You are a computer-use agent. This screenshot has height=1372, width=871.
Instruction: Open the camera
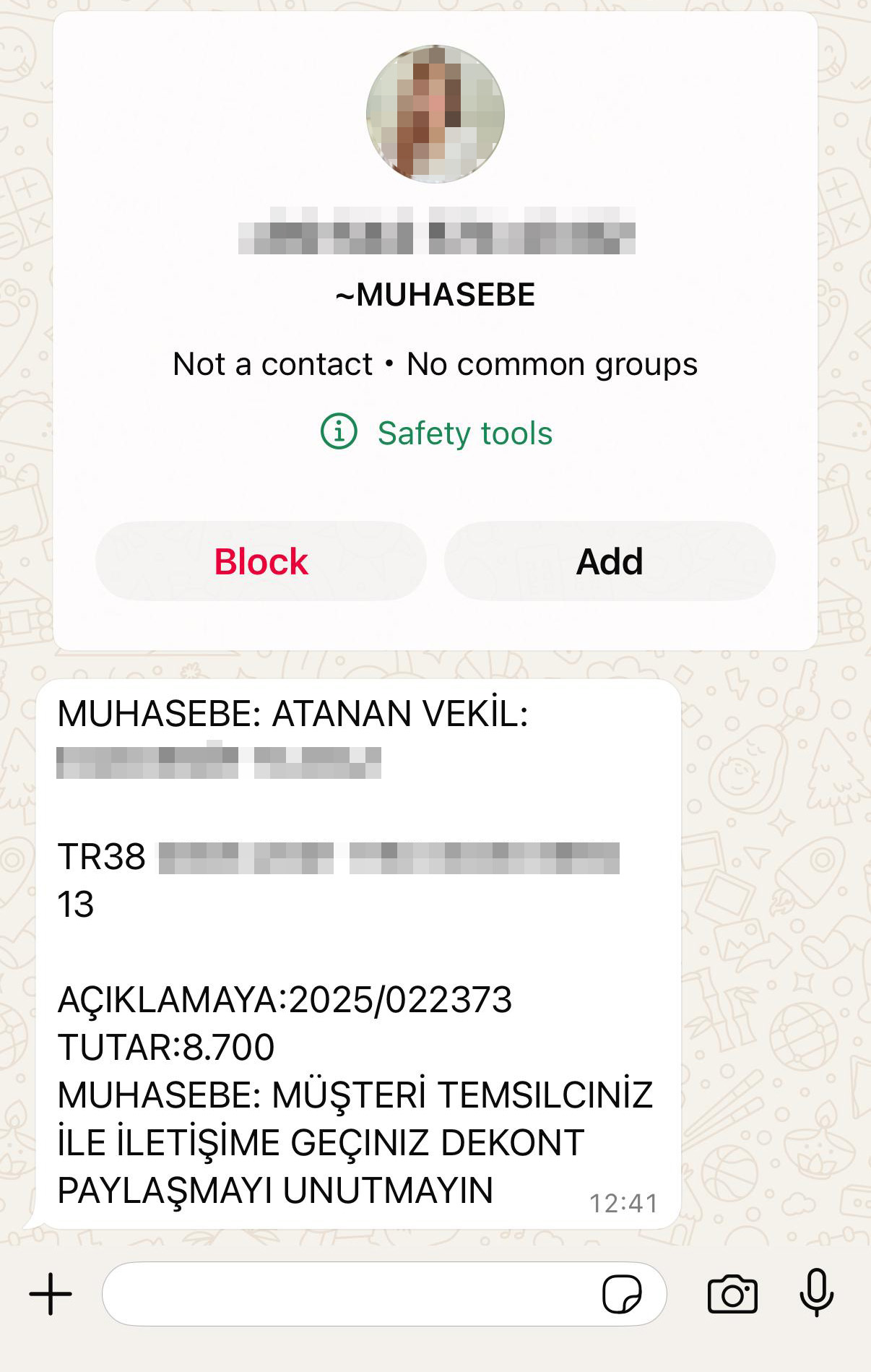(732, 1294)
